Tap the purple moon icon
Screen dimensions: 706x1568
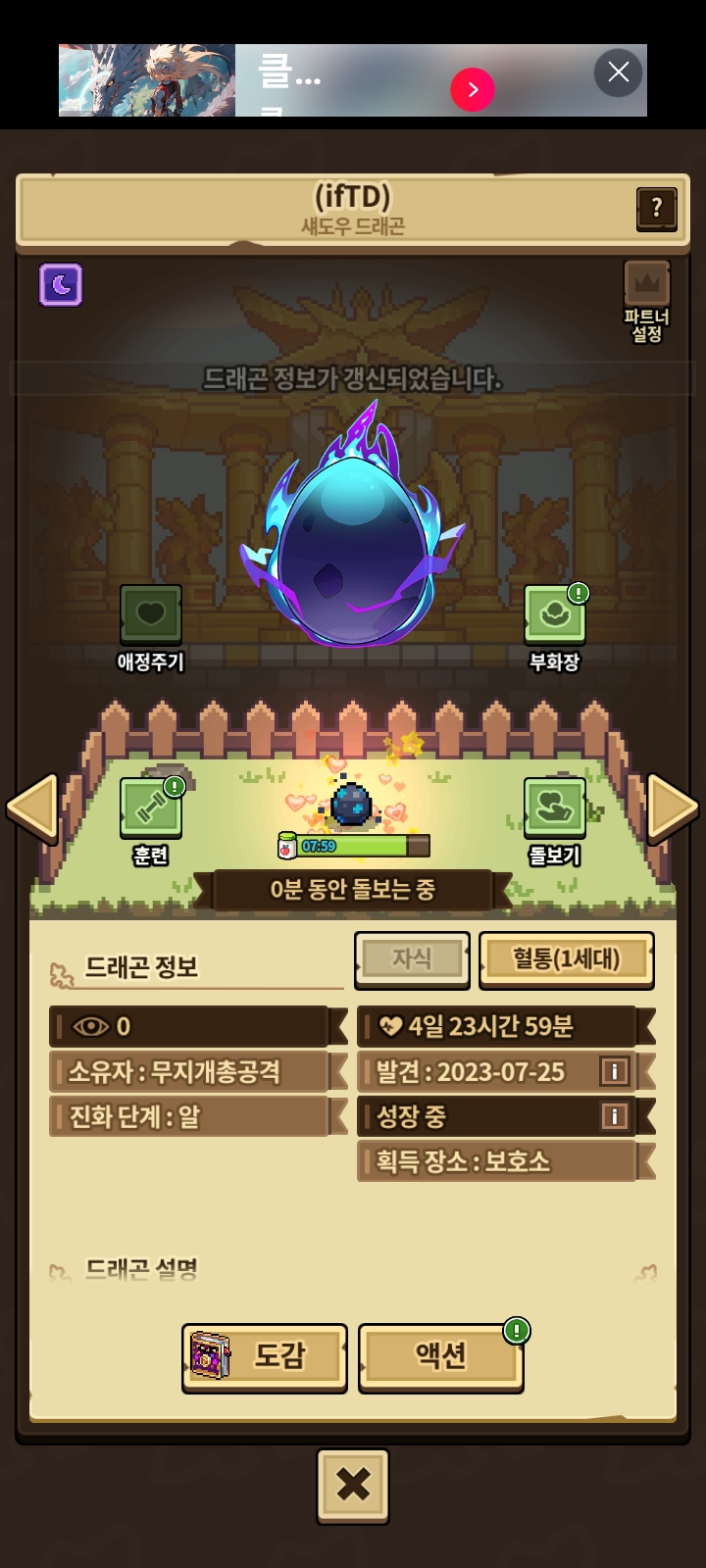point(61,285)
